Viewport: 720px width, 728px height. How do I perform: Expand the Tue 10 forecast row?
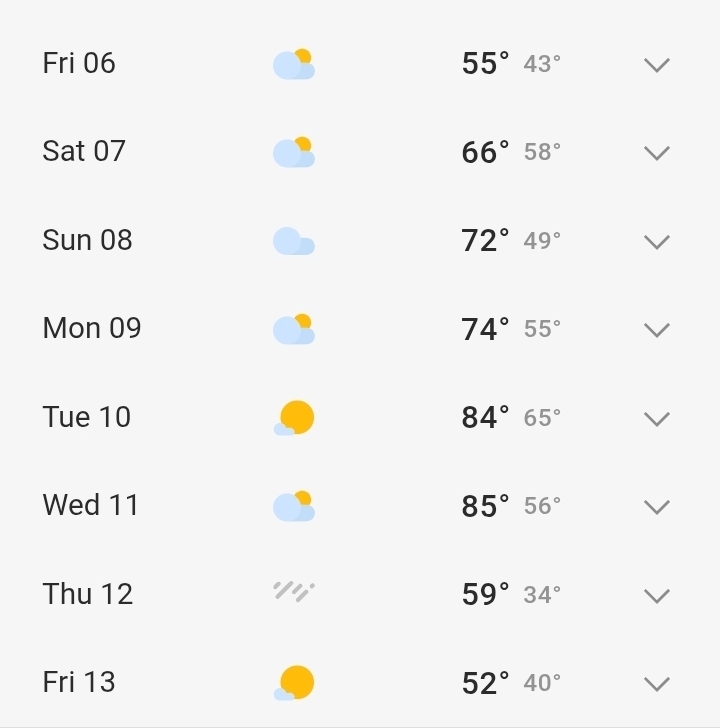click(x=656, y=419)
